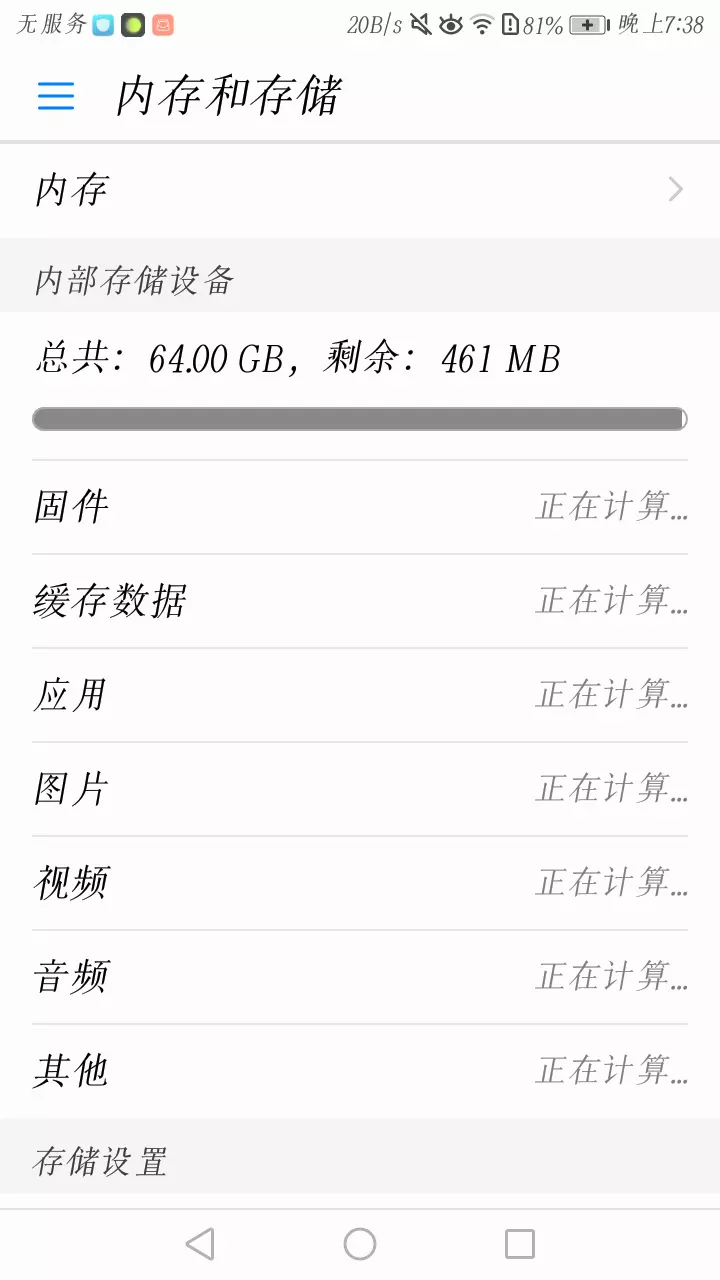Open the 固件 storage row

point(360,507)
